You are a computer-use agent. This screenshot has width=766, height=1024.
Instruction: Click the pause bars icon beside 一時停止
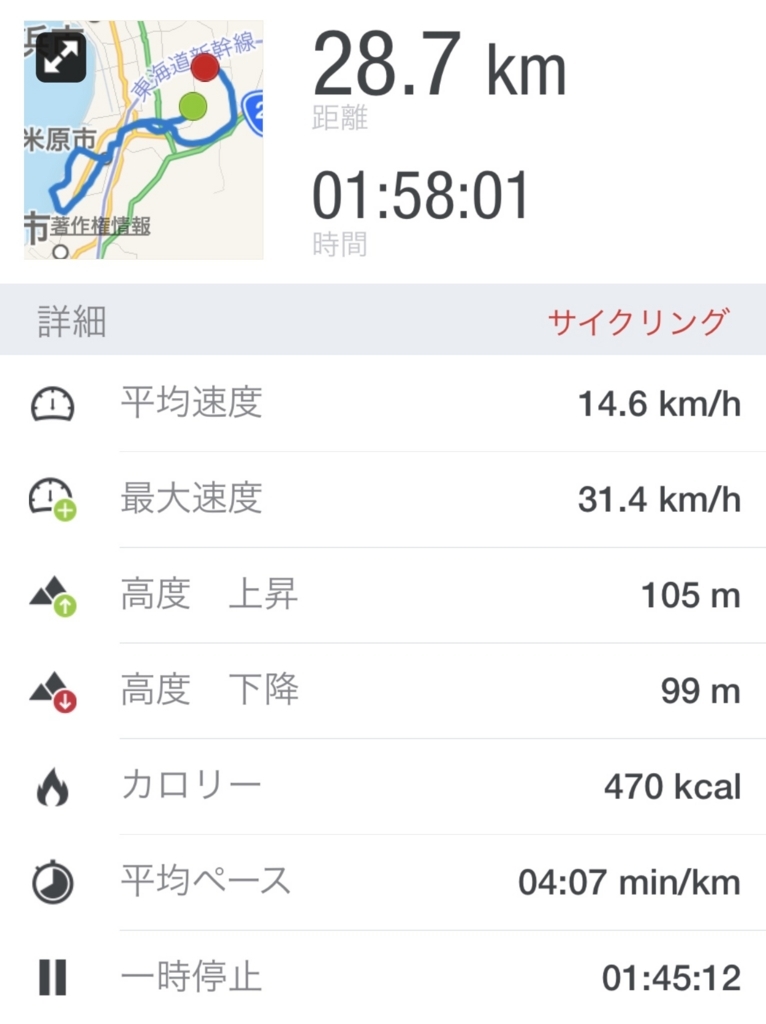(x=51, y=977)
